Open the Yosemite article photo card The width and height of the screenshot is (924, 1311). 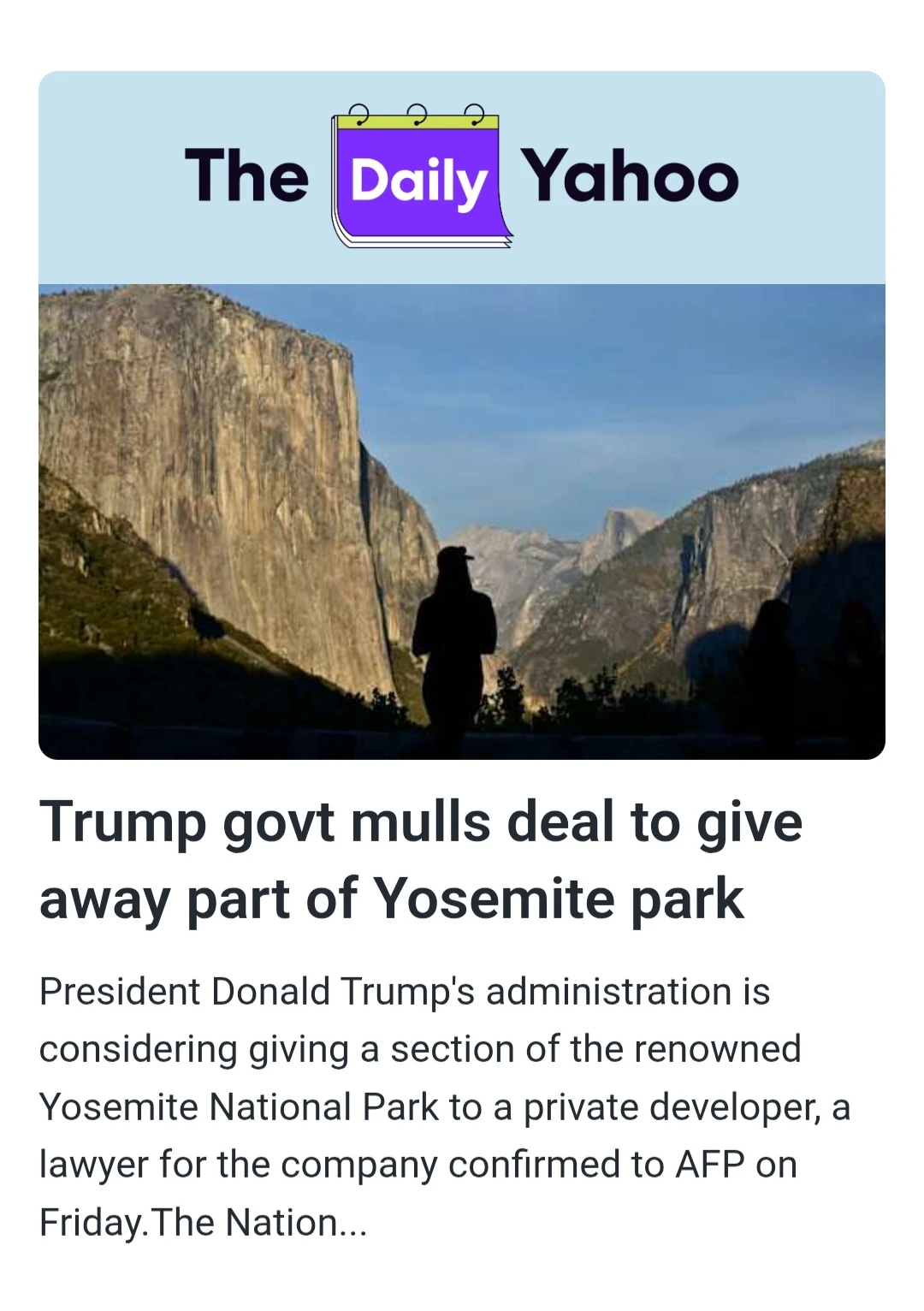(x=462, y=521)
